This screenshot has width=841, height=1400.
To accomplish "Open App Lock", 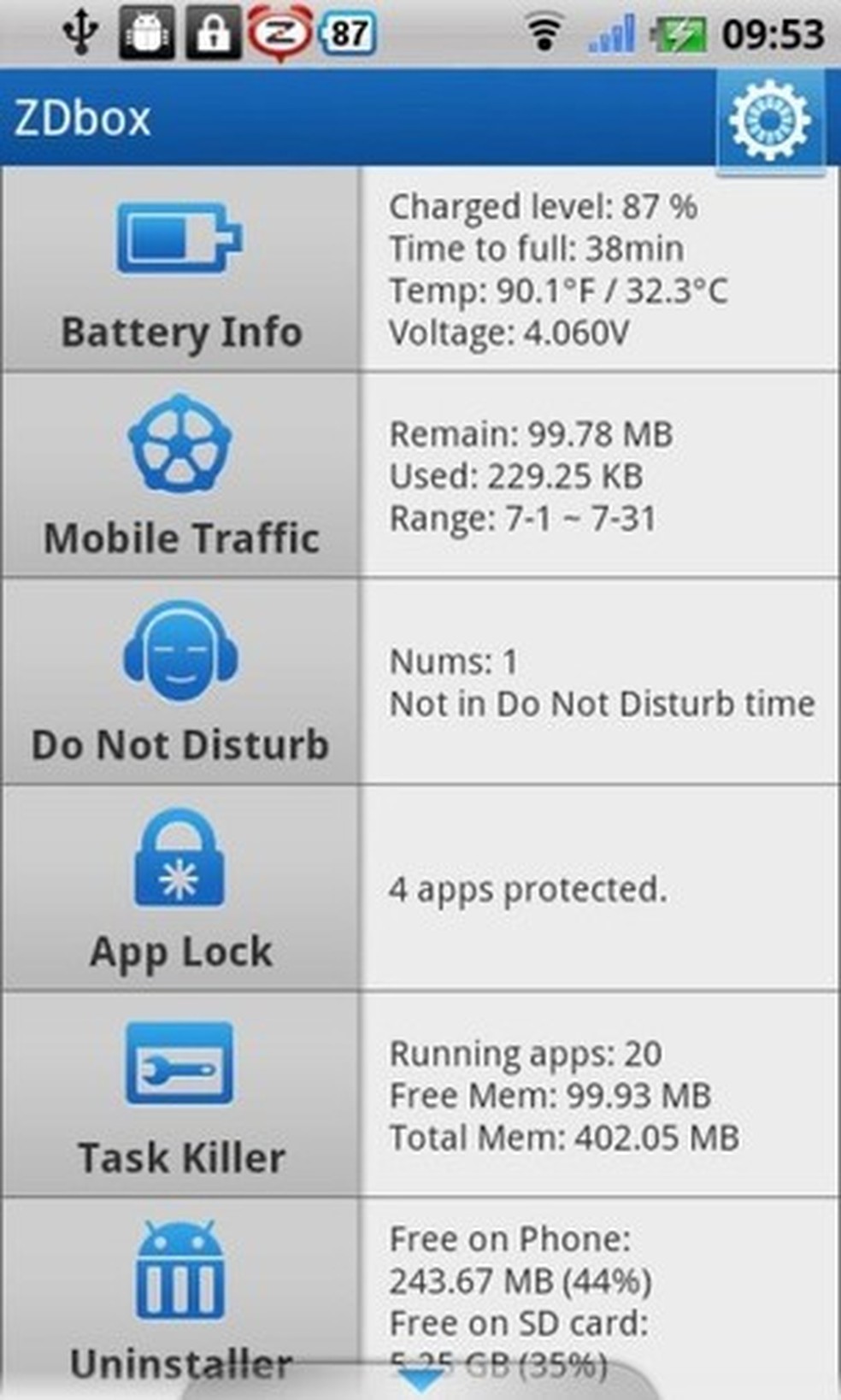I will click(180, 889).
